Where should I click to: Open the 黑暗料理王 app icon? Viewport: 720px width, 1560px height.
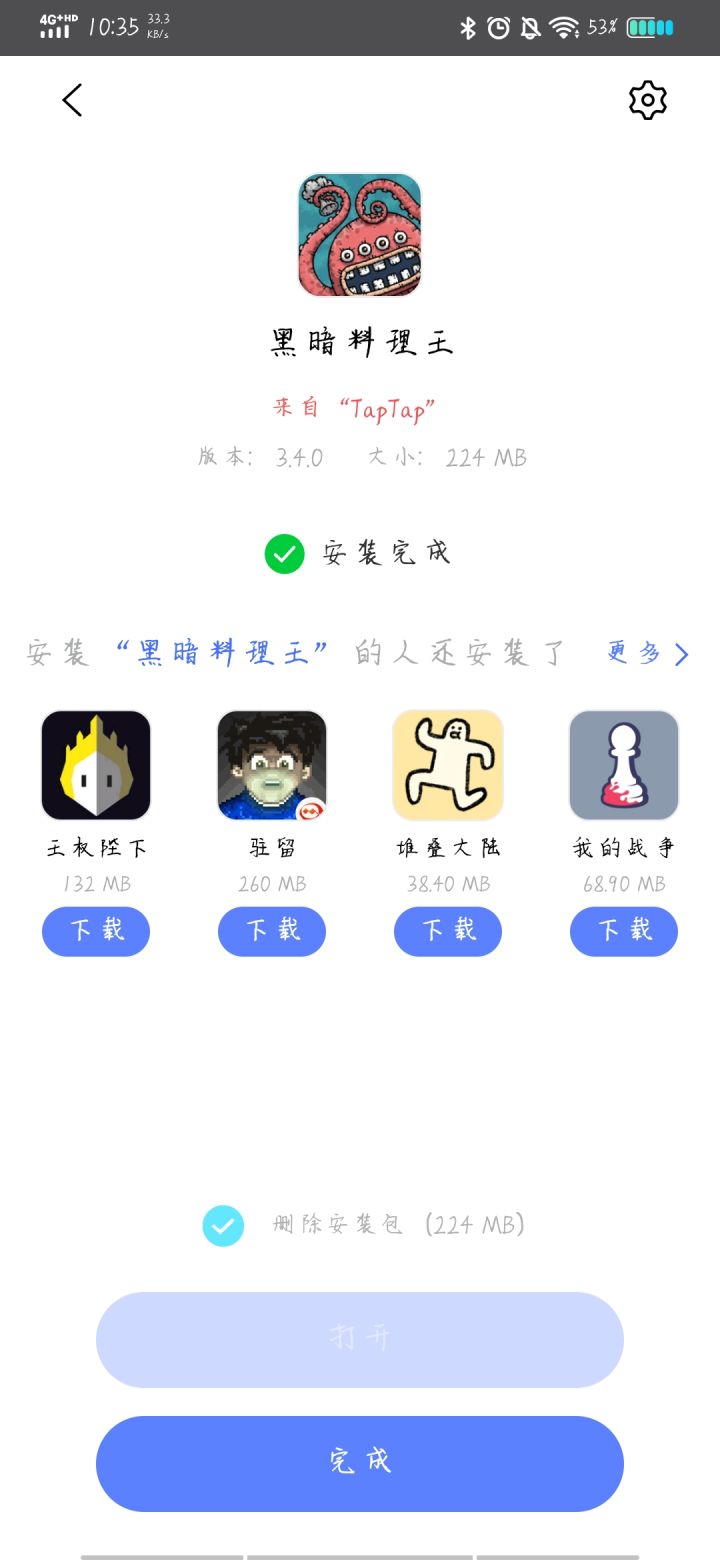(359, 234)
